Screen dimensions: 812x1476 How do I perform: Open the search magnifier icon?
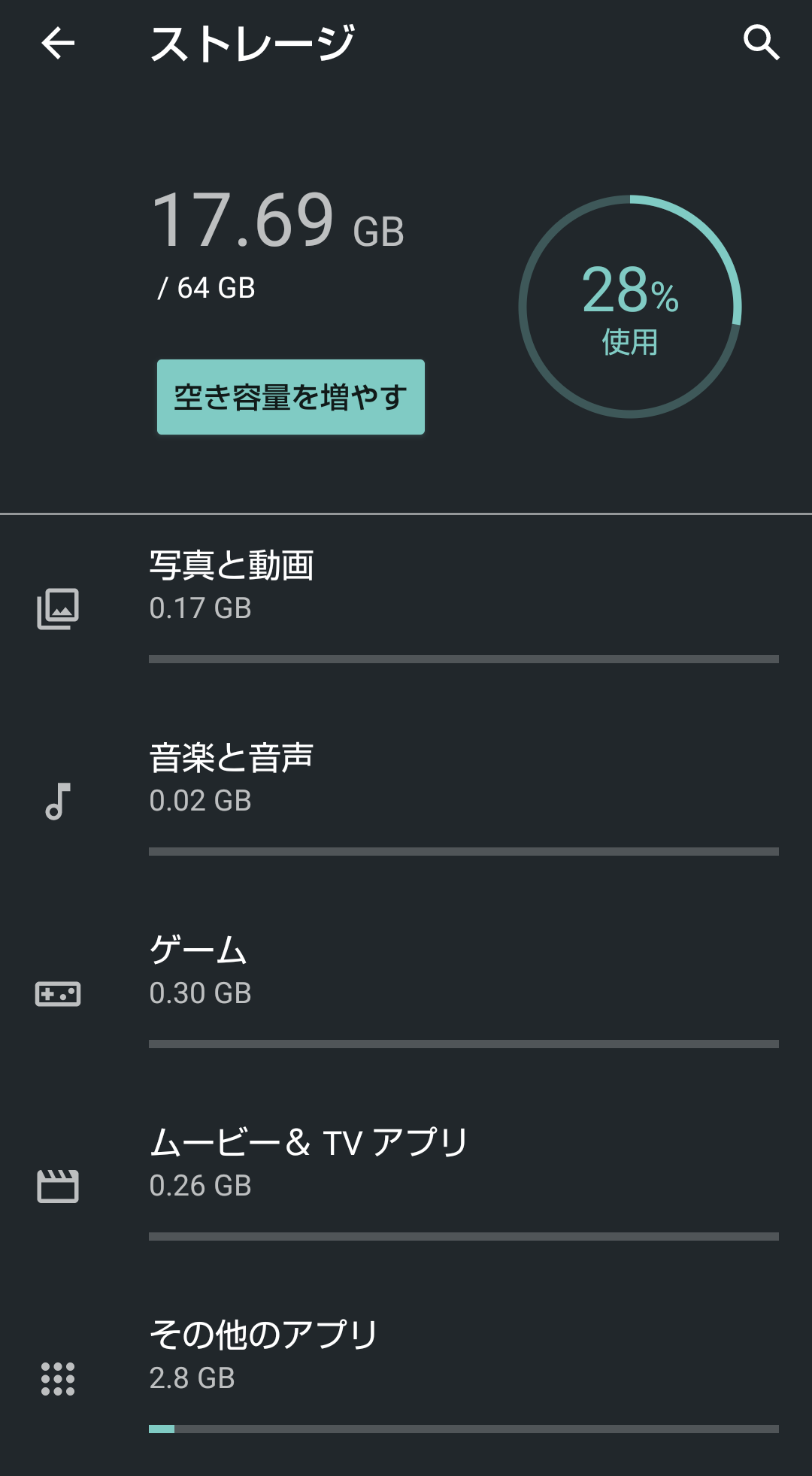tap(761, 43)
